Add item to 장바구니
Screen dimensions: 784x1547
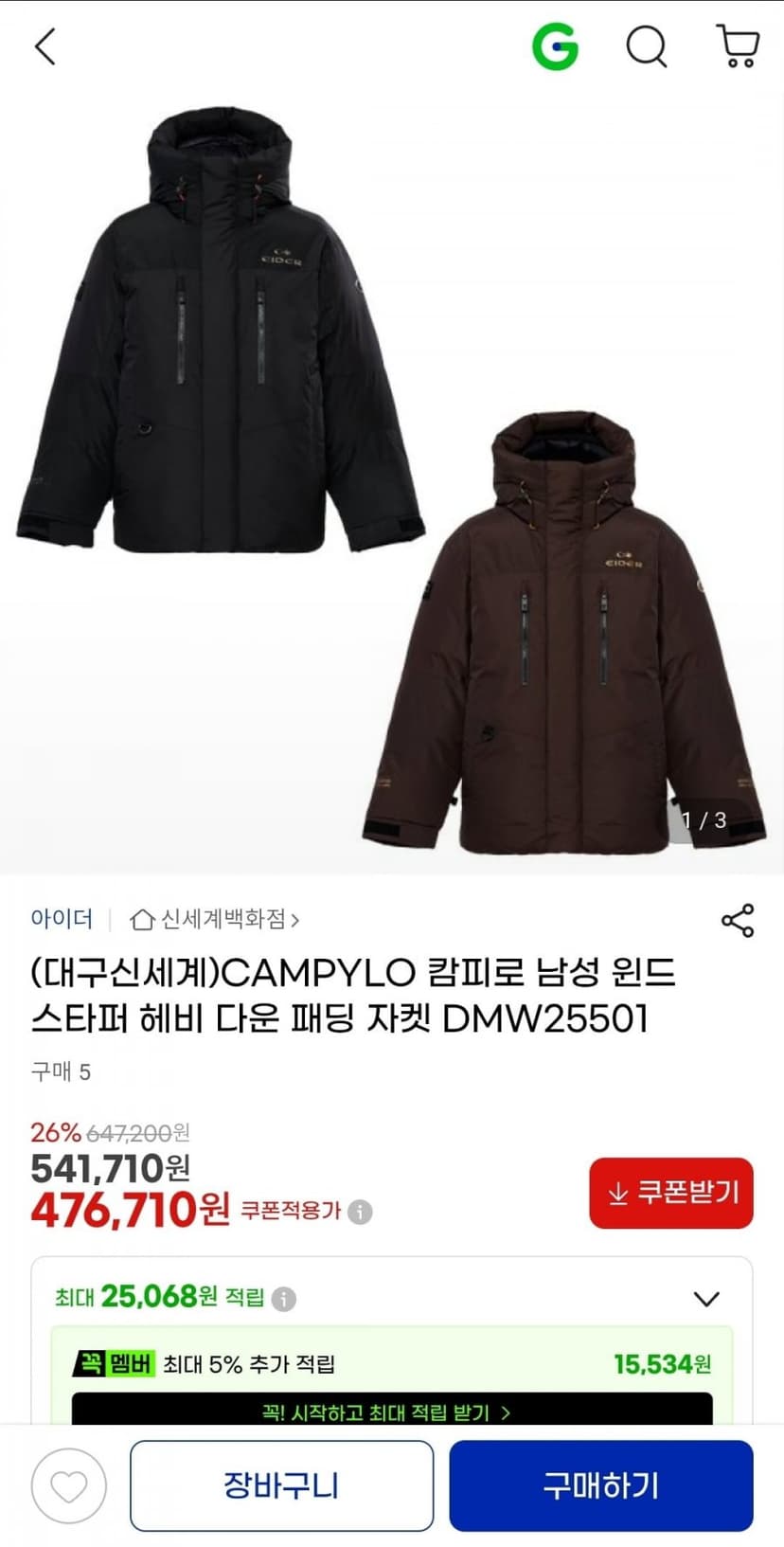tap(281, 1485)
